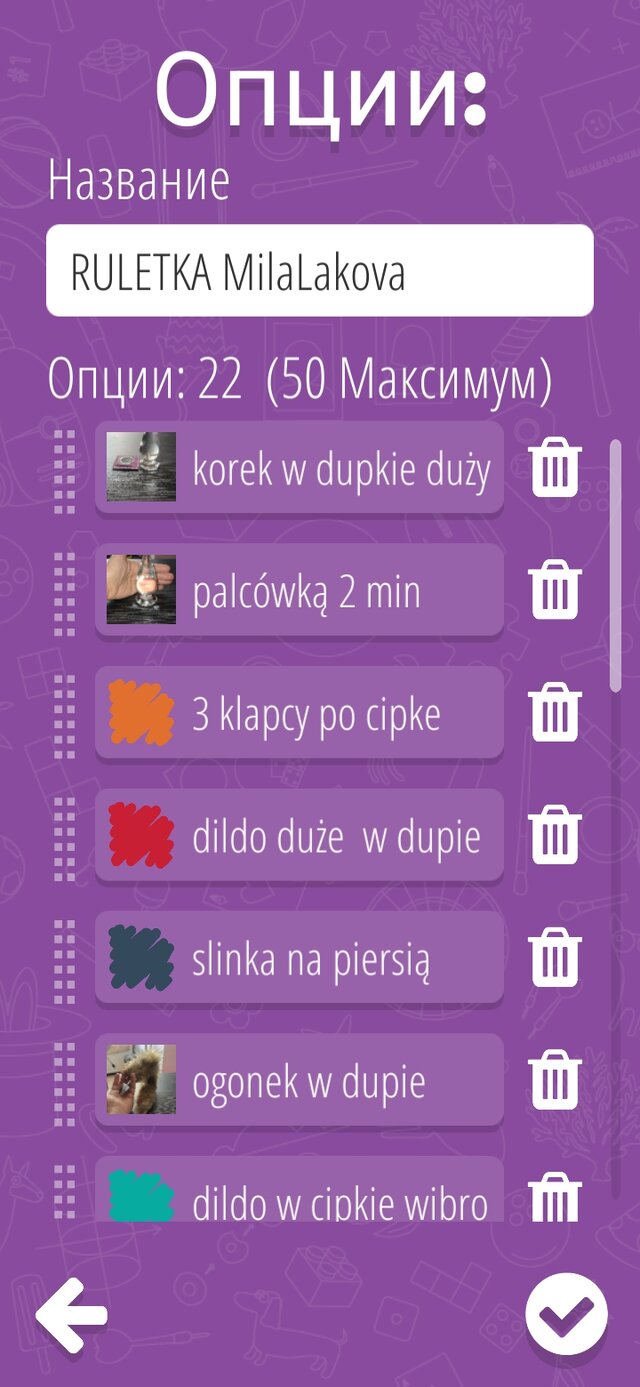640x1387 pixels.
Task: Remove the "palcówką 2 min" option
Action: coord(555,591)
